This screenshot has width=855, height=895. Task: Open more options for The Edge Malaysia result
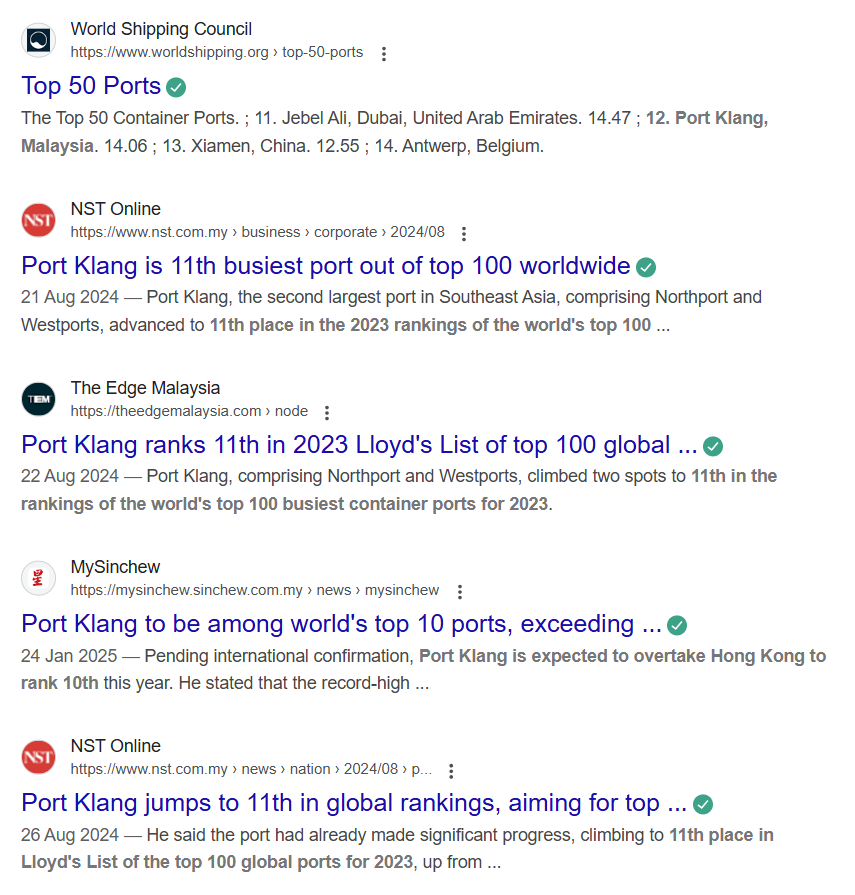tap(327, 412)
